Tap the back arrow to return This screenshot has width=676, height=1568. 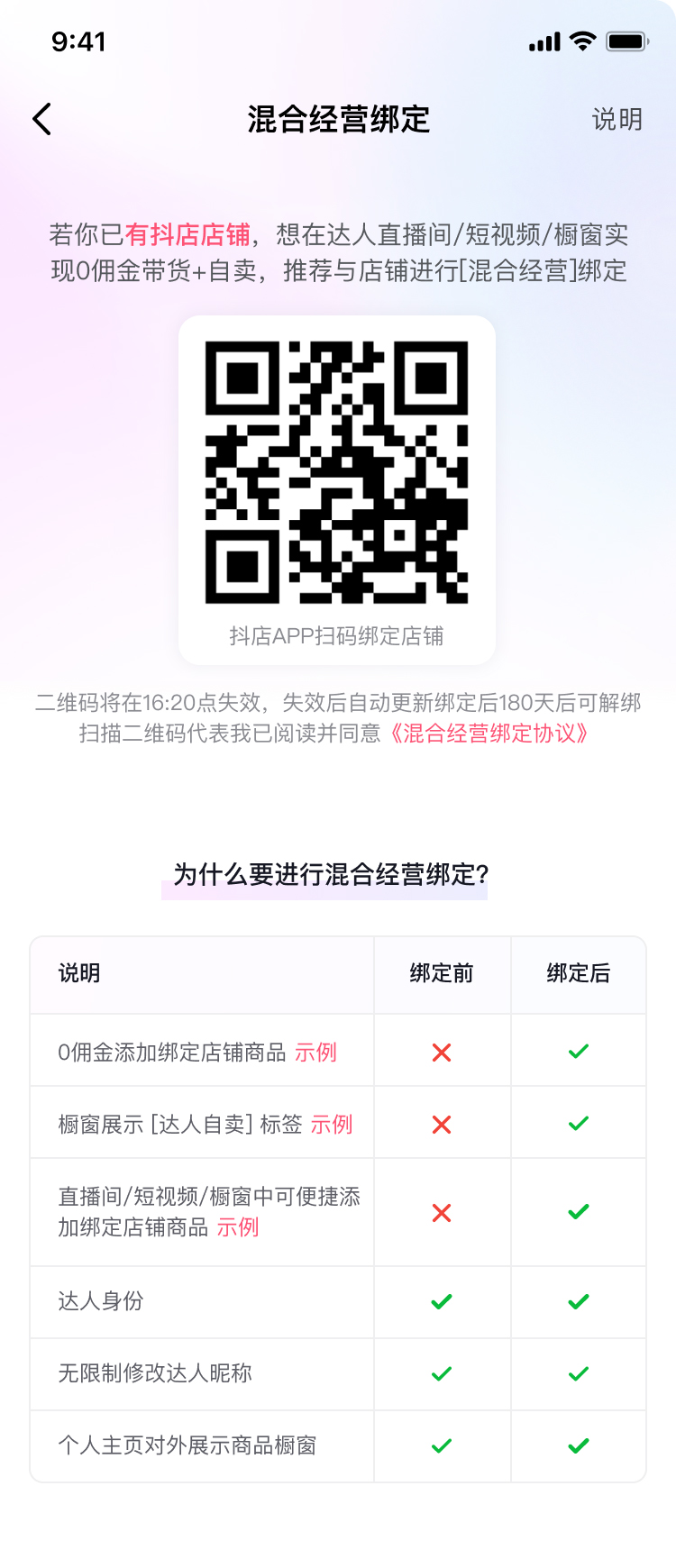pyautogui.click(x=41, y=119)
